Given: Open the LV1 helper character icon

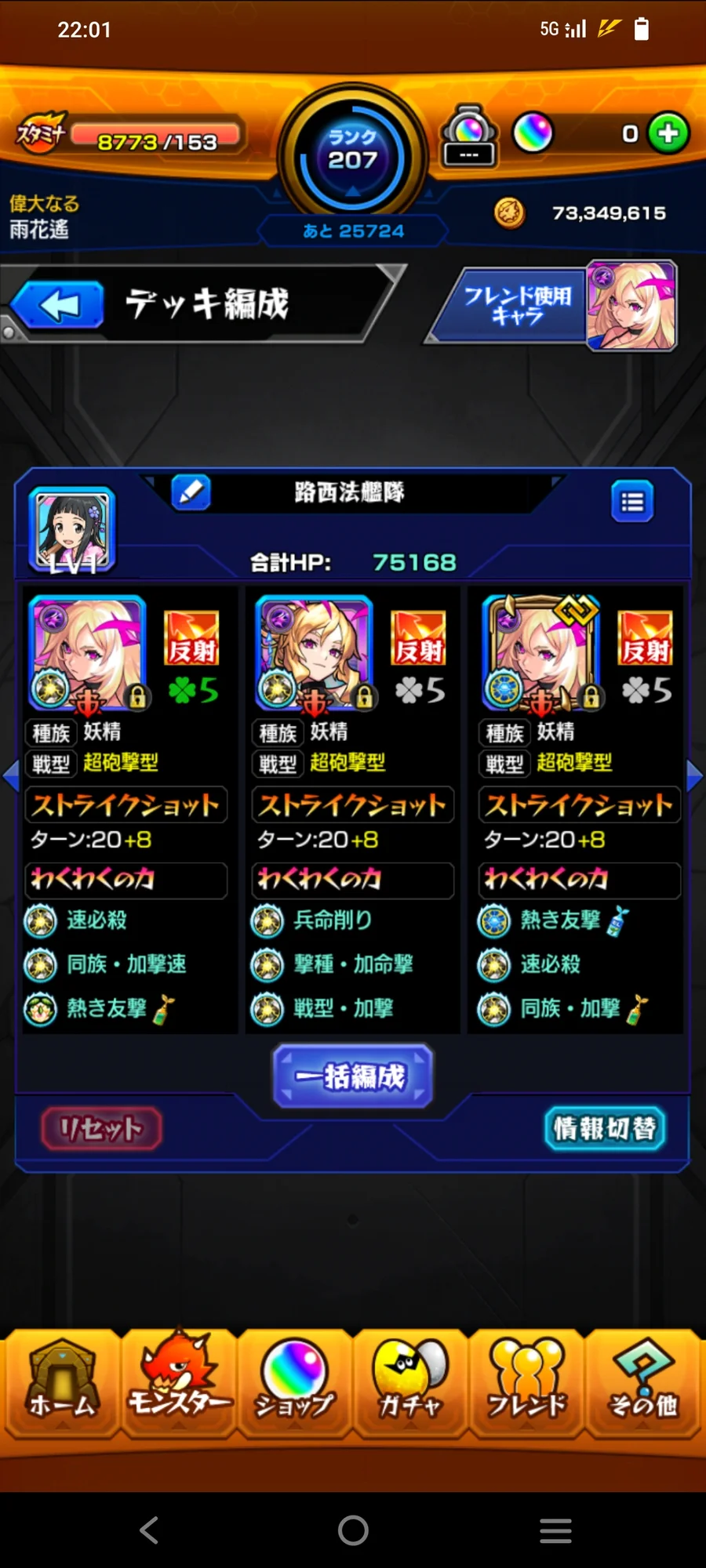Looking at the screenshot, I should coord(72,529).
